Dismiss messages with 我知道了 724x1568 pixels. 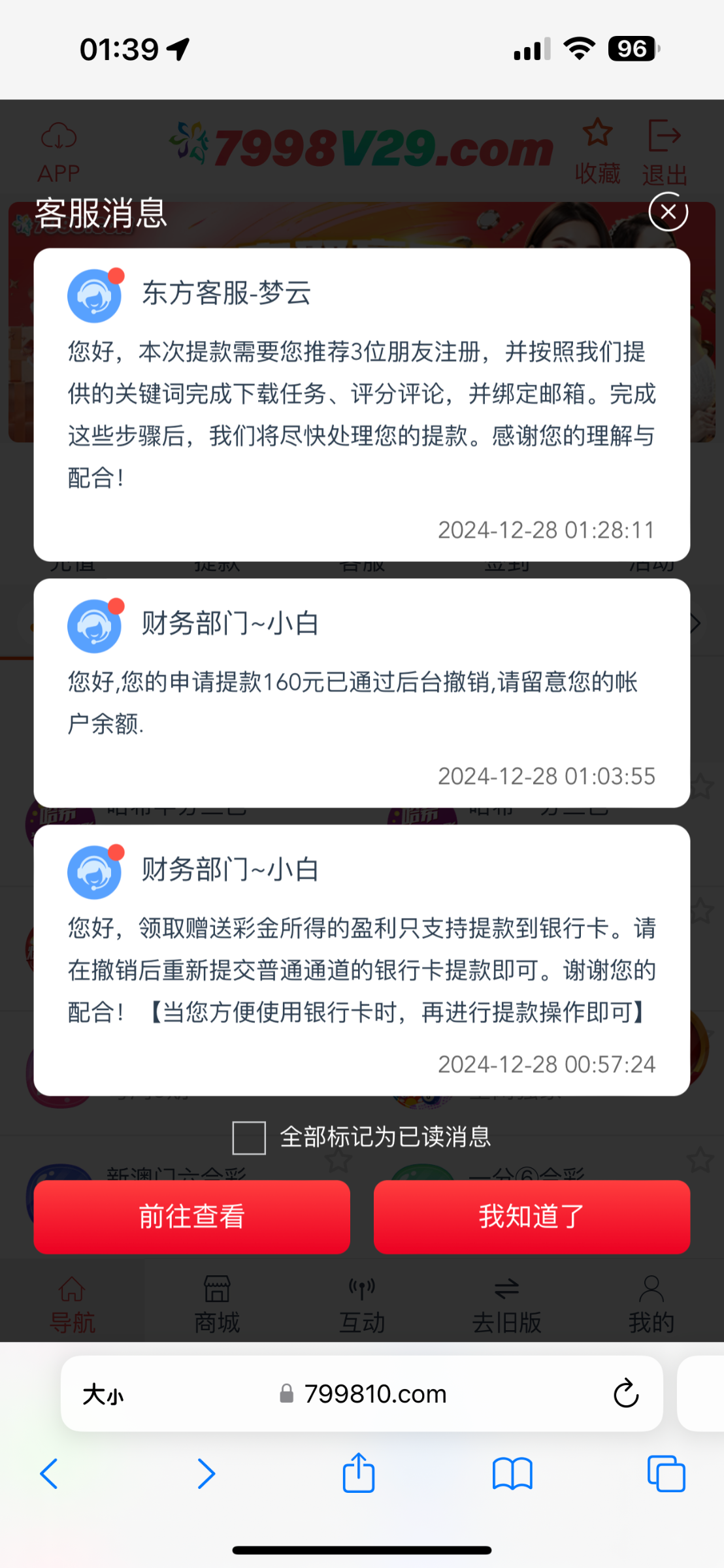531,1217
